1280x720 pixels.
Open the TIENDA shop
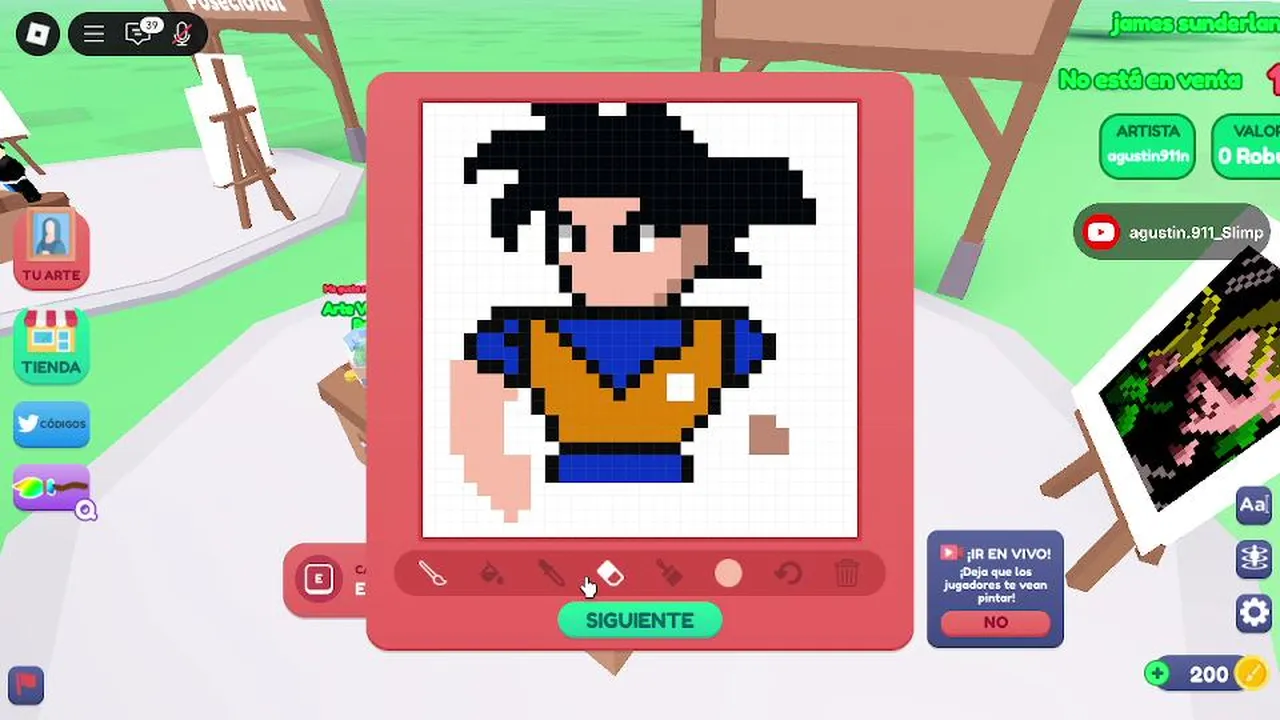point(51,345)
